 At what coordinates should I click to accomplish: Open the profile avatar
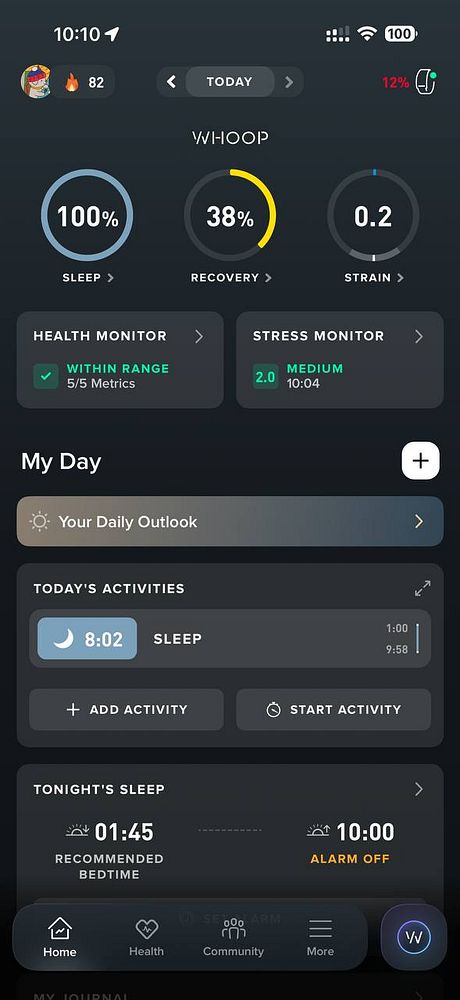pyautogui.click(x=36, y=82)
